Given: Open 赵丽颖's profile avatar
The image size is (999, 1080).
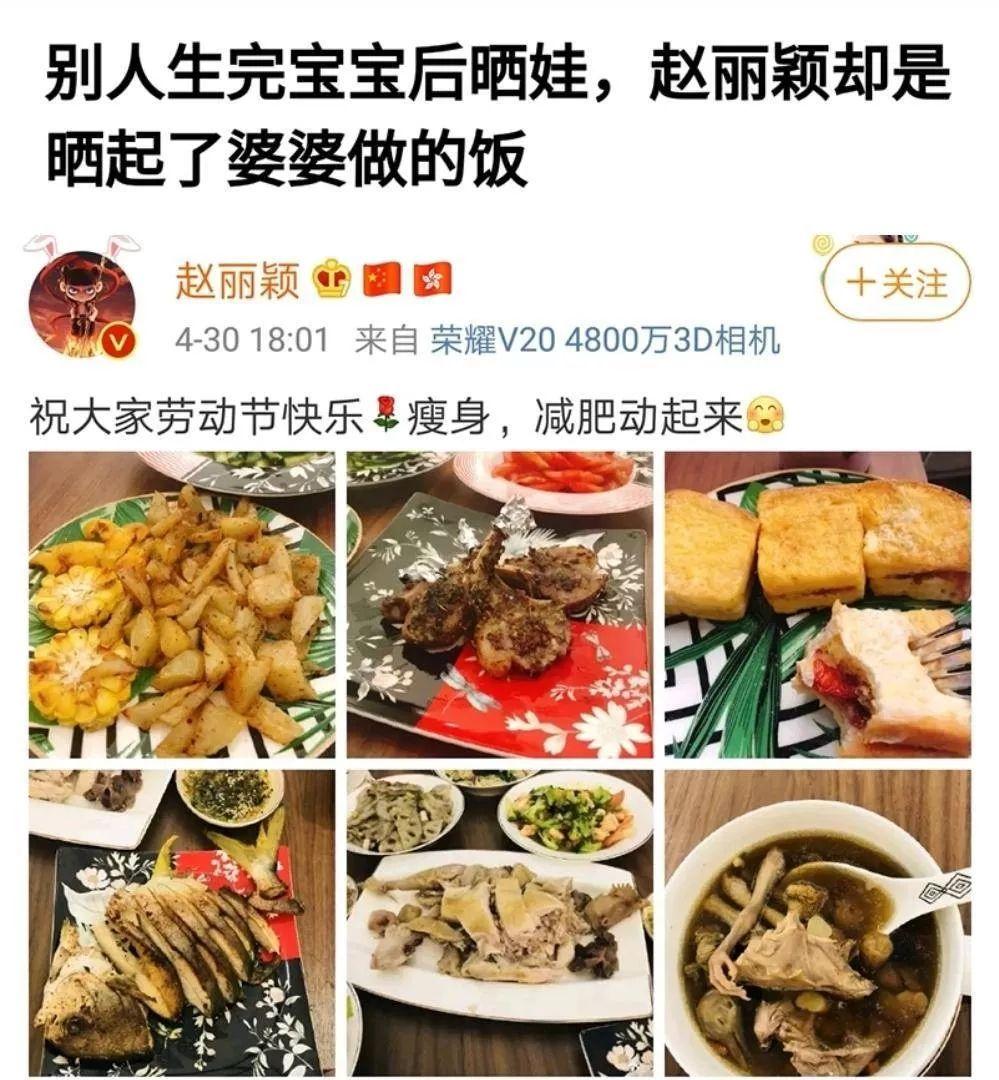Looking at the screenshot, I should click(x=82, y=303).
